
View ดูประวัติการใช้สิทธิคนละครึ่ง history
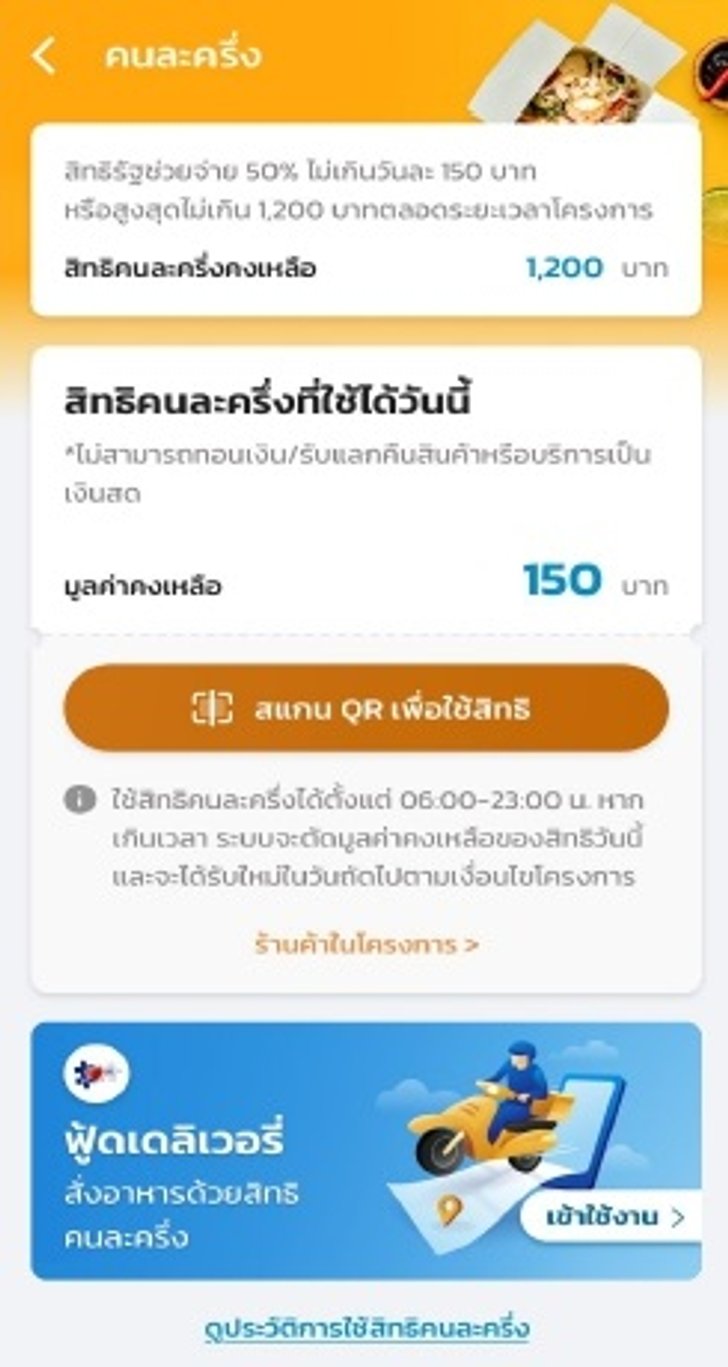[366, 1329]
